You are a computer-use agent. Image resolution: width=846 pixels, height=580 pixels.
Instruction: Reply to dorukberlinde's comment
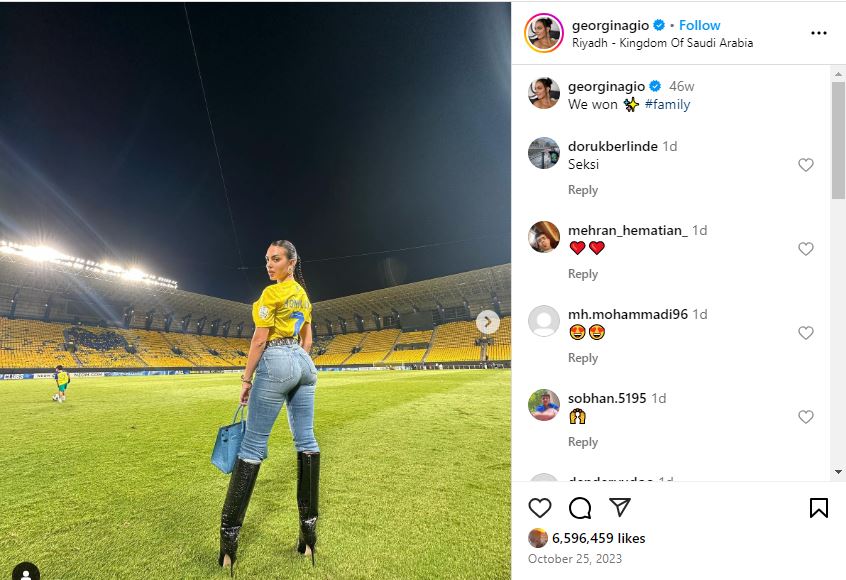point(583,190)
